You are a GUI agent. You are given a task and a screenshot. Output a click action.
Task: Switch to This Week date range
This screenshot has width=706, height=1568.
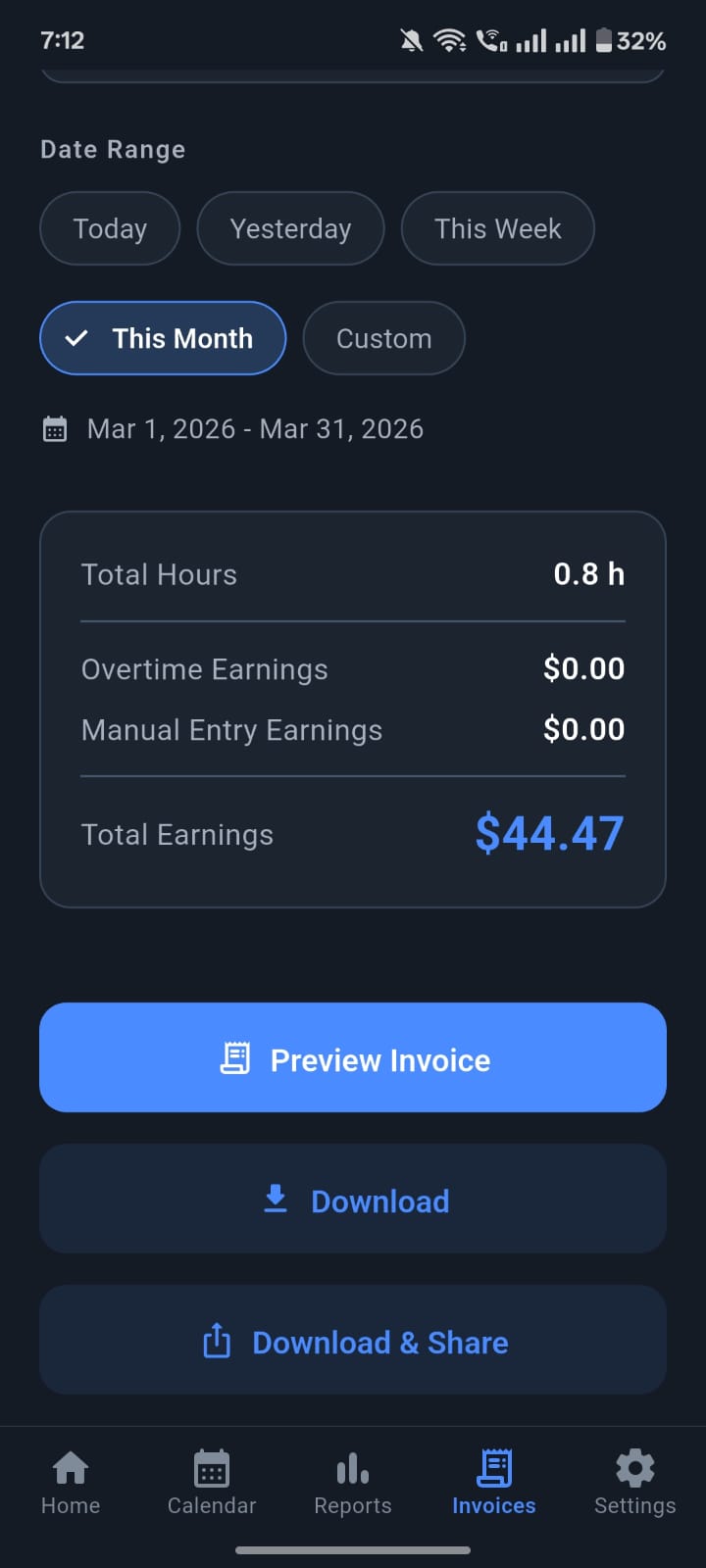point(497,228)
